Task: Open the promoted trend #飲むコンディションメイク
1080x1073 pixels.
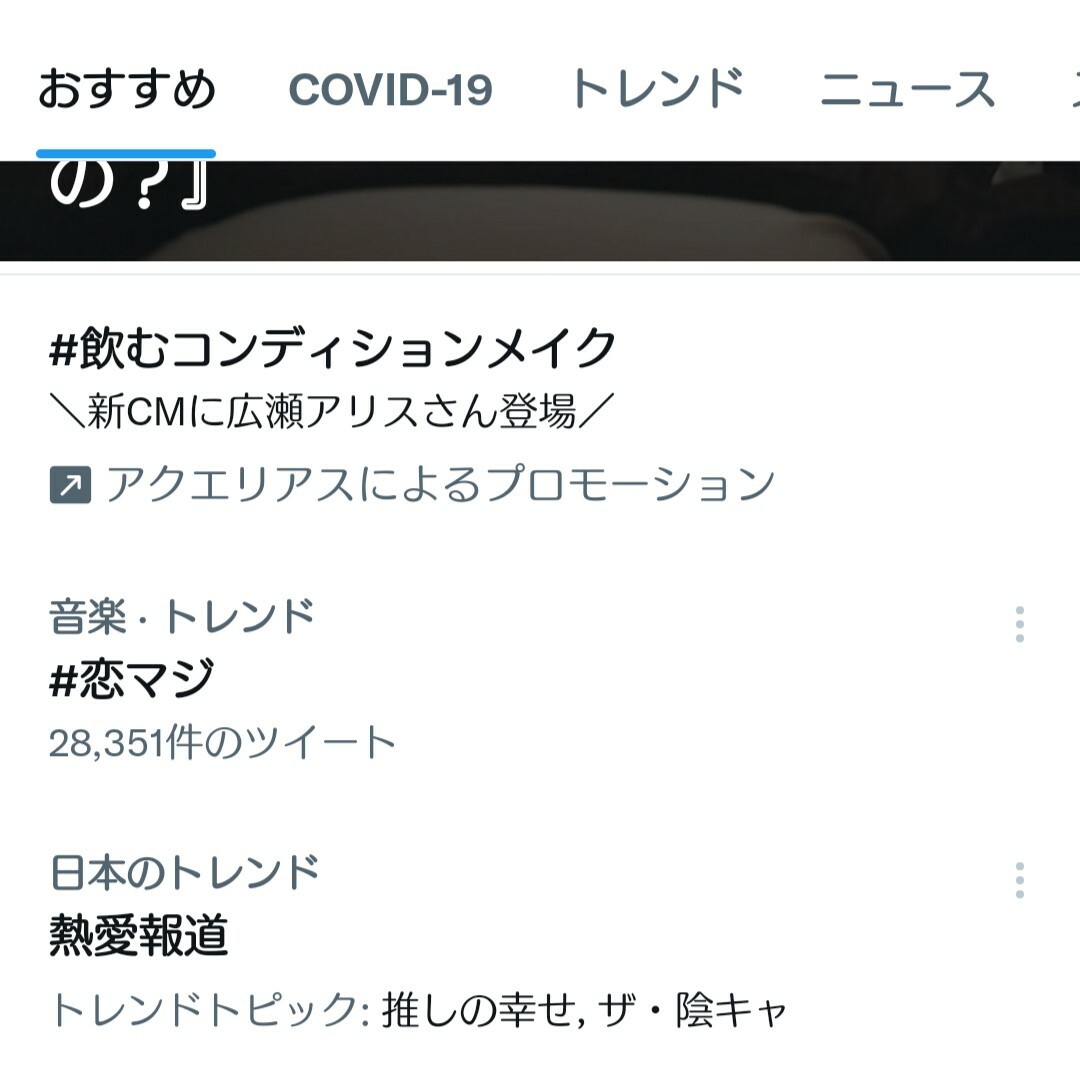Action: tap(333, 348)
